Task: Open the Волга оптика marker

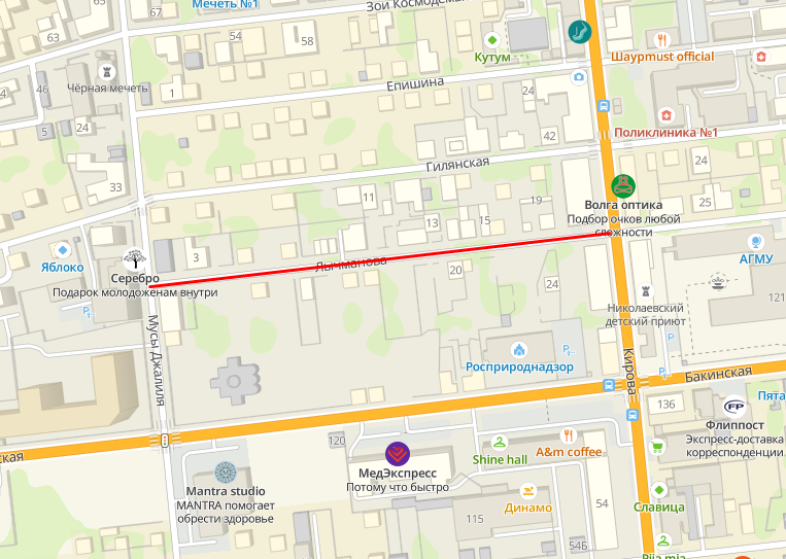Action: tap(623, 185)
